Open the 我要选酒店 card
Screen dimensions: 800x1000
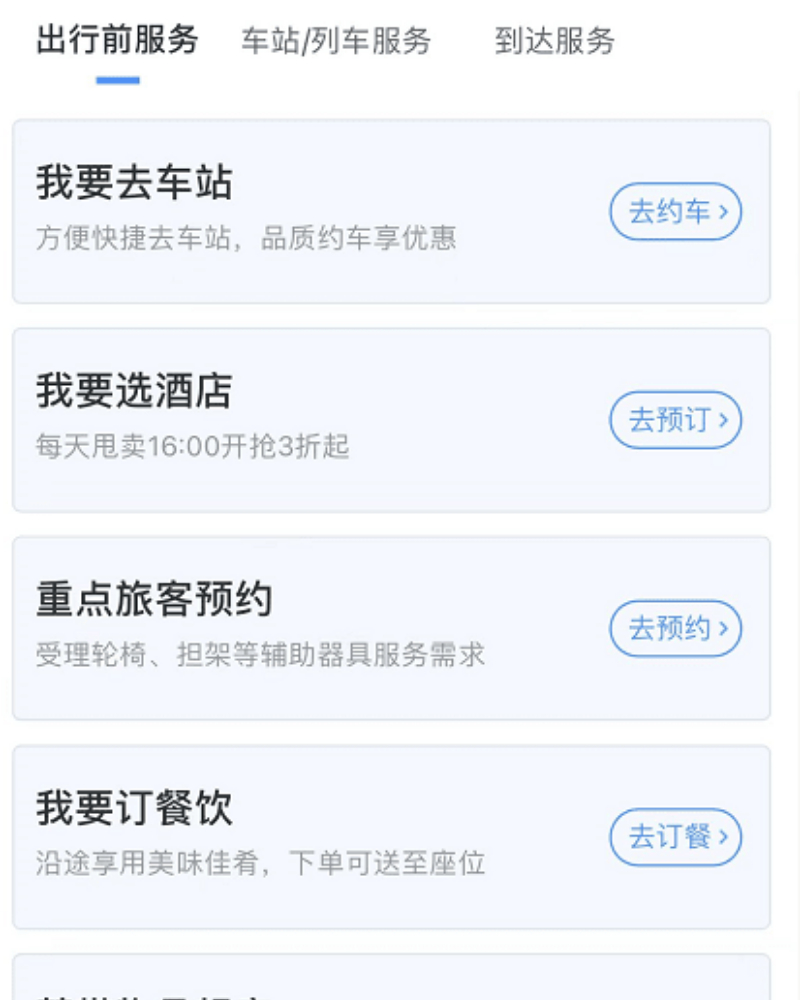pyautogui.click(x=300, y=420)
